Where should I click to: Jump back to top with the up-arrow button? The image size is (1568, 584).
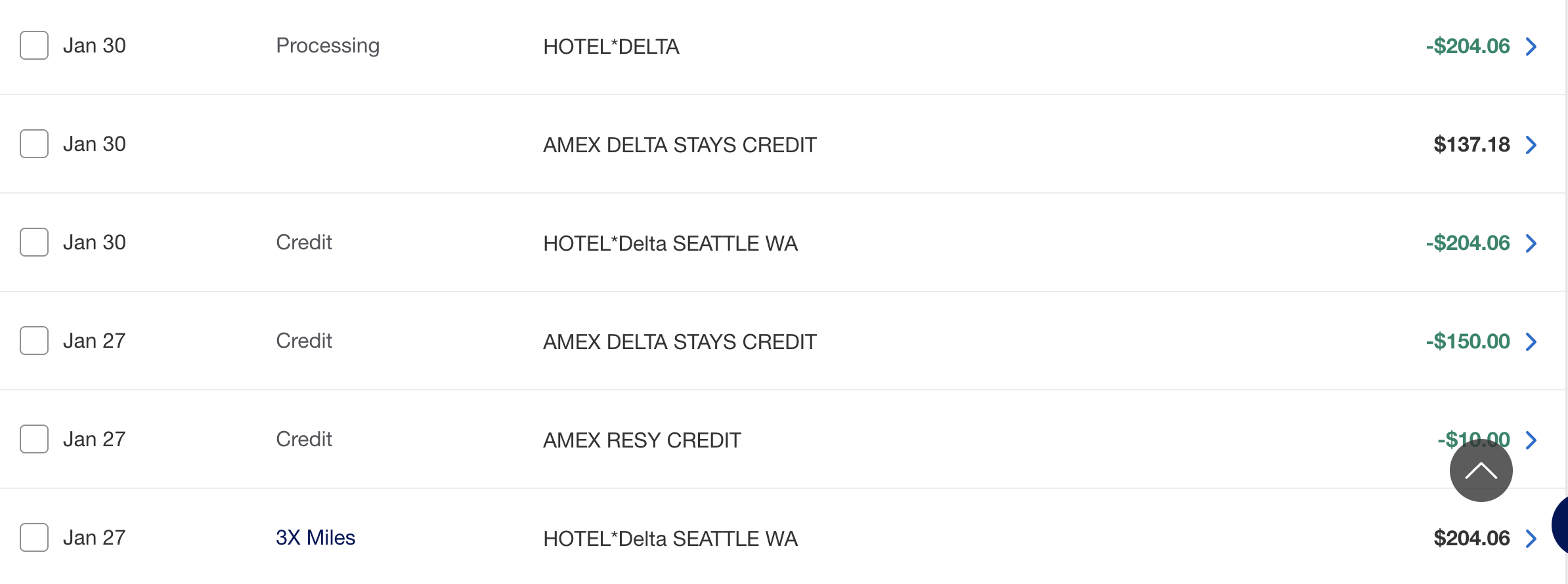(1481, 470)
